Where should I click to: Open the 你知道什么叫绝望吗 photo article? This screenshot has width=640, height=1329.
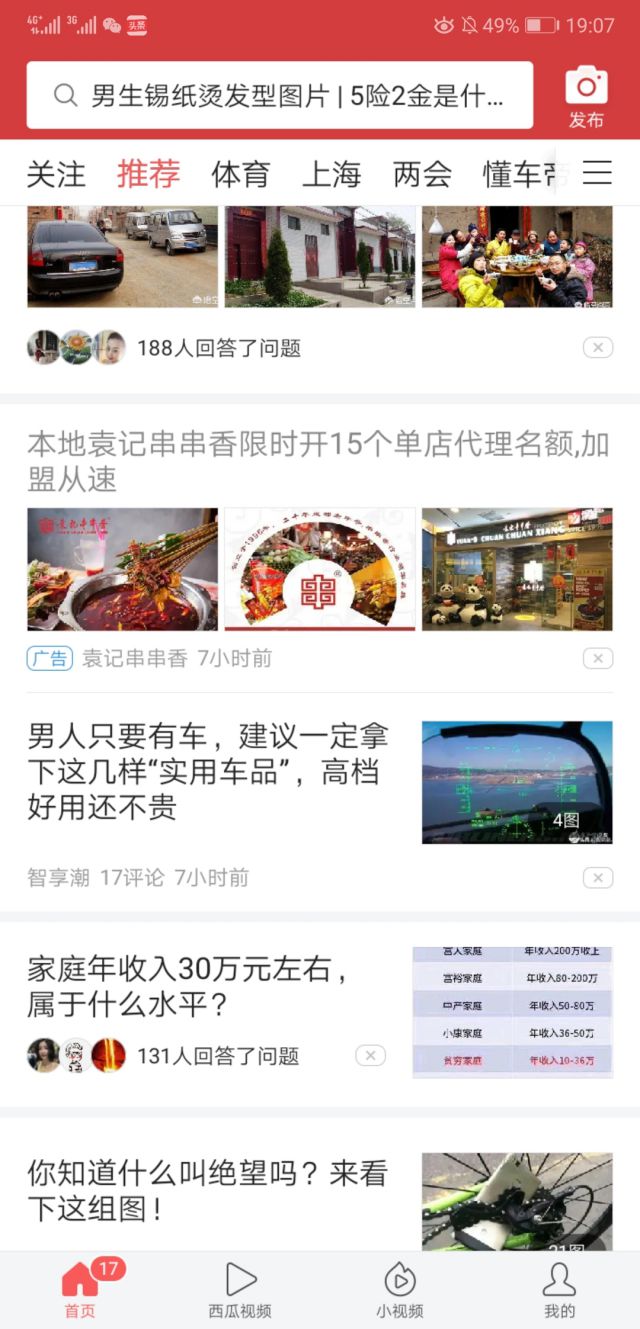pyautogui.click(x=206, y=1191)
